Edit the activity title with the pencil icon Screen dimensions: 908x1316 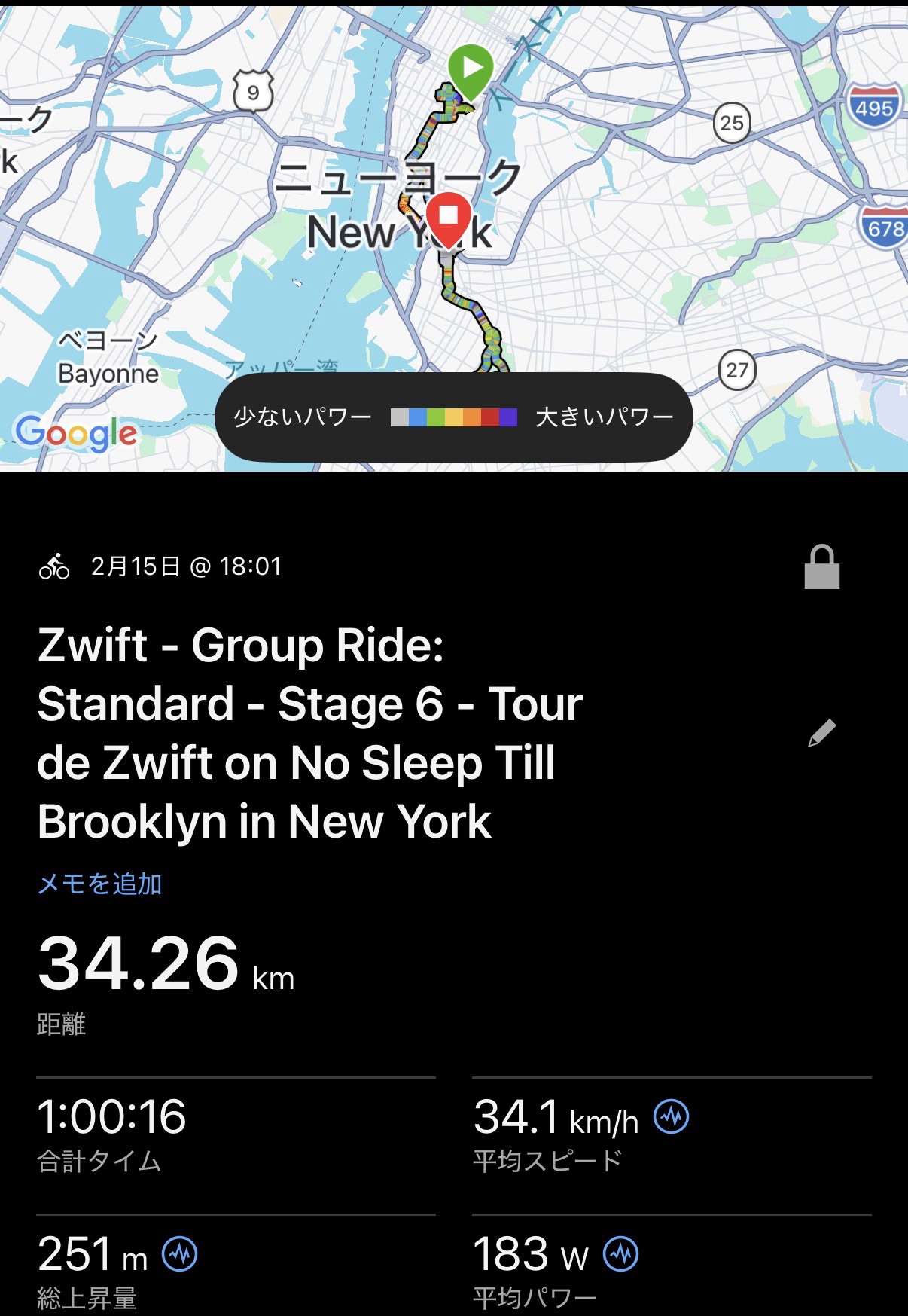click(821, 732)
